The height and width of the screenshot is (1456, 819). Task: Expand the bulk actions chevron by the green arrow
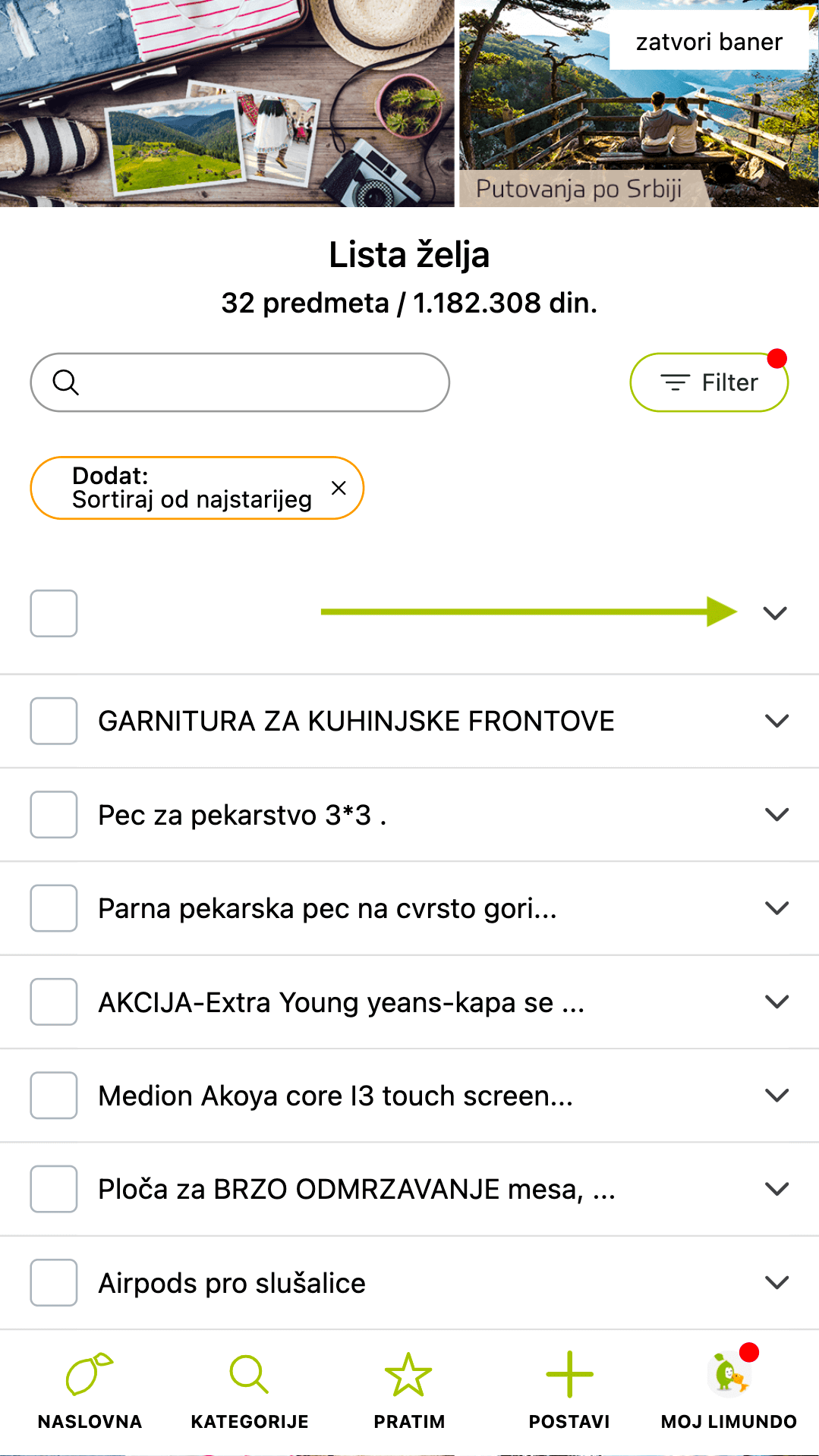tap(774, 613)
